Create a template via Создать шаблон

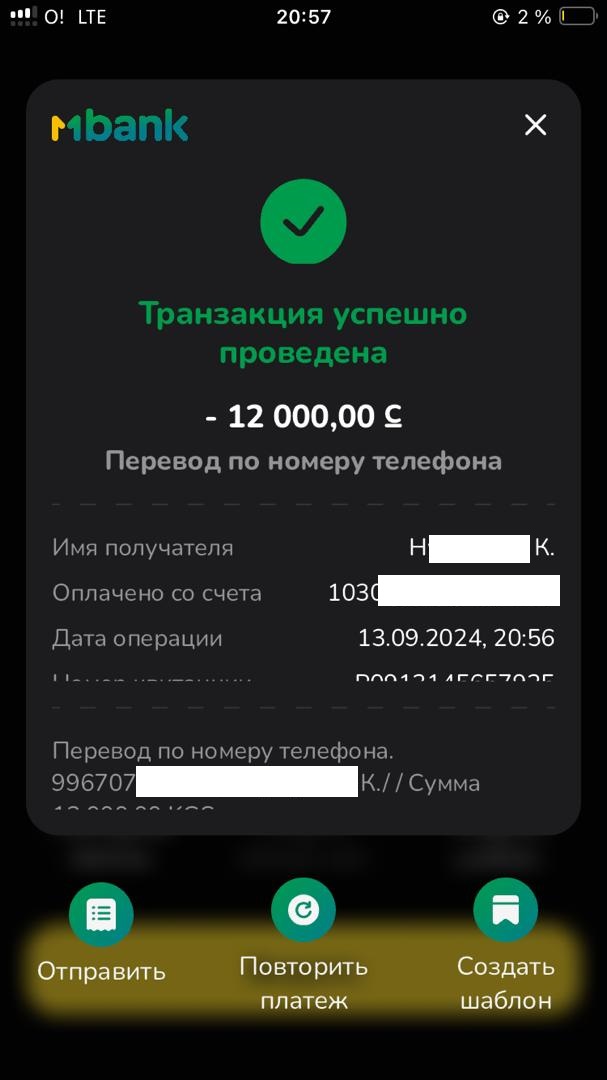coord(505,910)
